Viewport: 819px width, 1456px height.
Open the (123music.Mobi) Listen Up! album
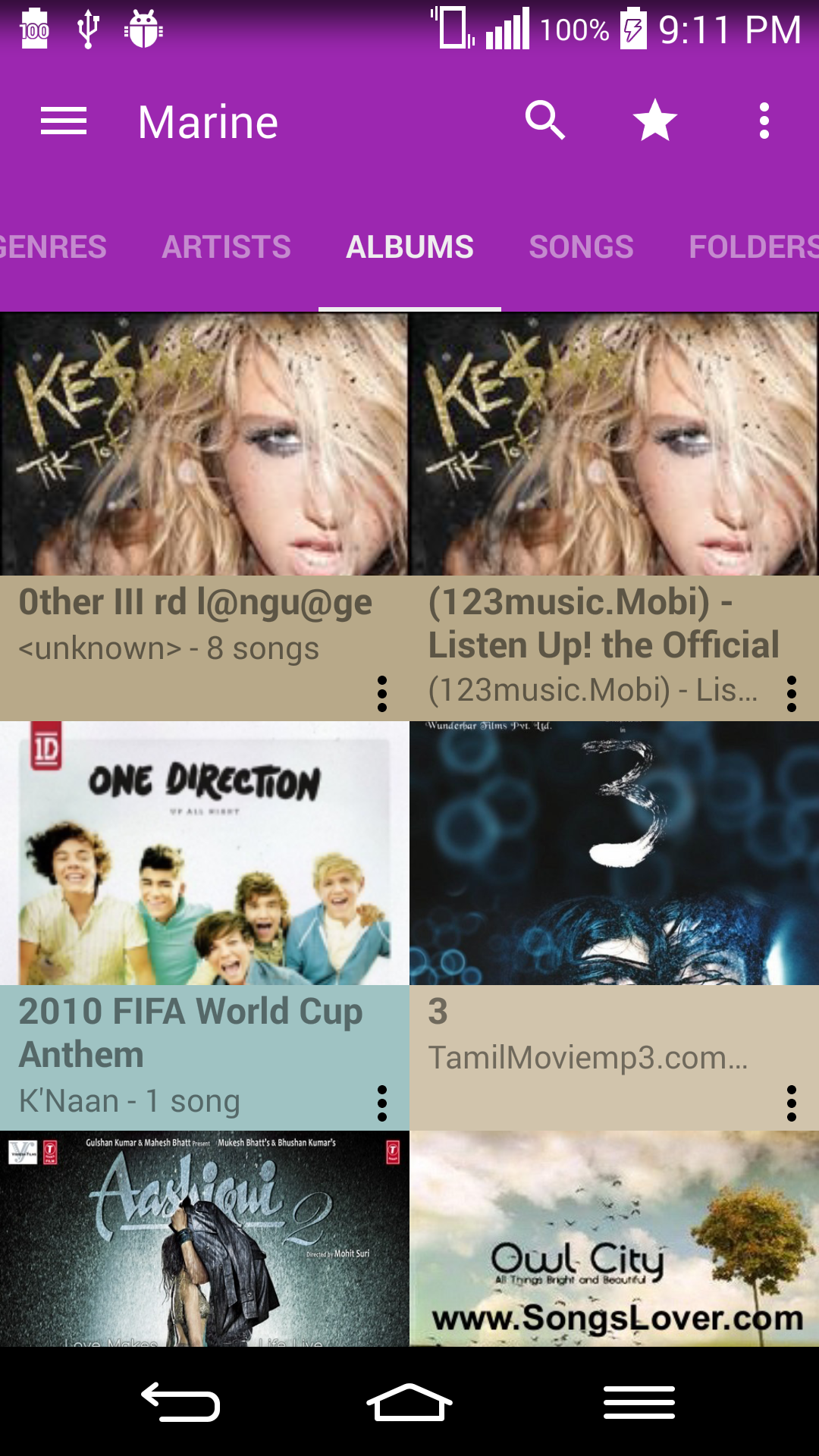point(613,516)
